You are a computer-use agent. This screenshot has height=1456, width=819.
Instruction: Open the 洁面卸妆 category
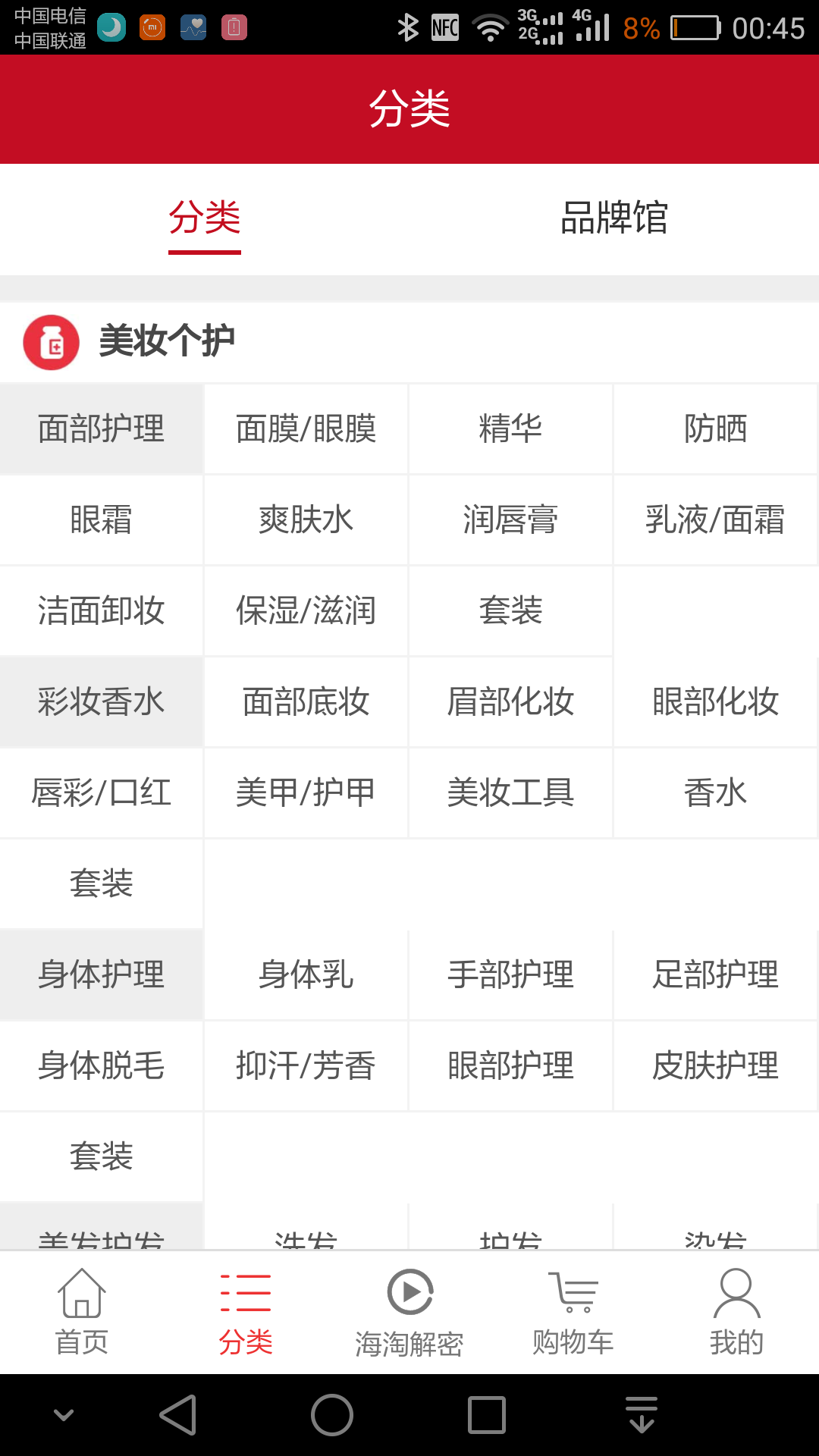click(x=102, y=611)
